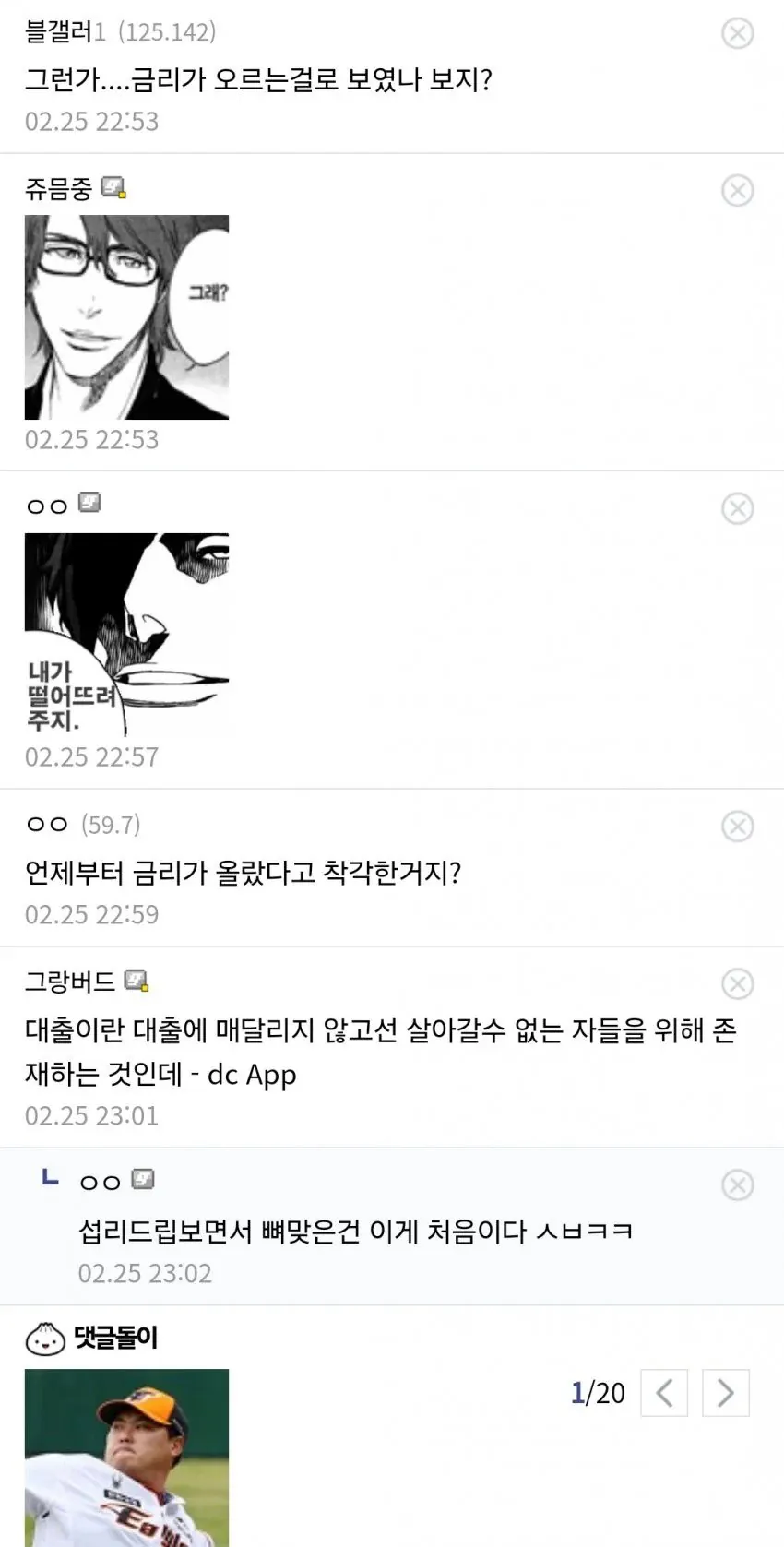This screenshot has width=784, height=1547.
Task: Click the next page arrow in 댓글돌이
Action: [726, 1394]
